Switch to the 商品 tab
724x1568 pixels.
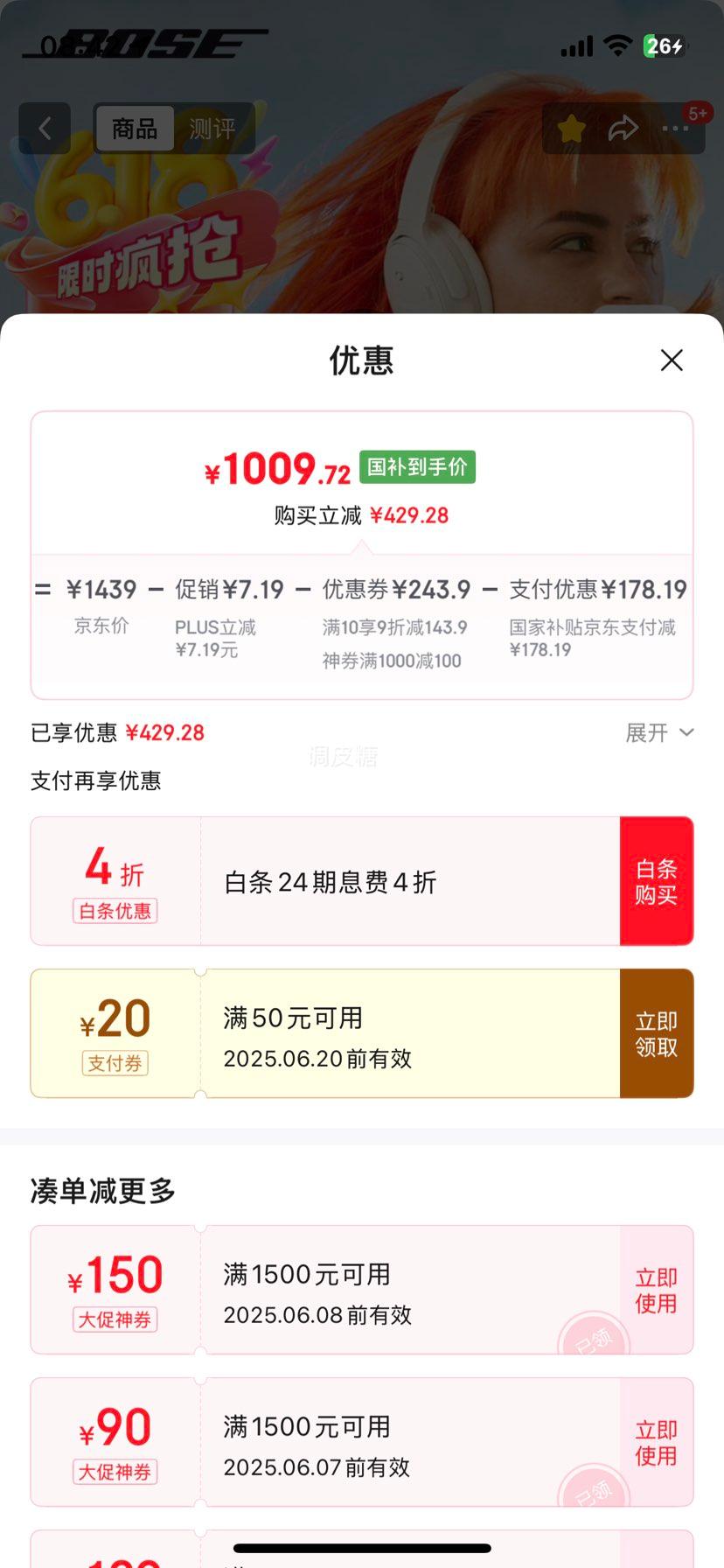pyautogui.click(x=135, y=129)
